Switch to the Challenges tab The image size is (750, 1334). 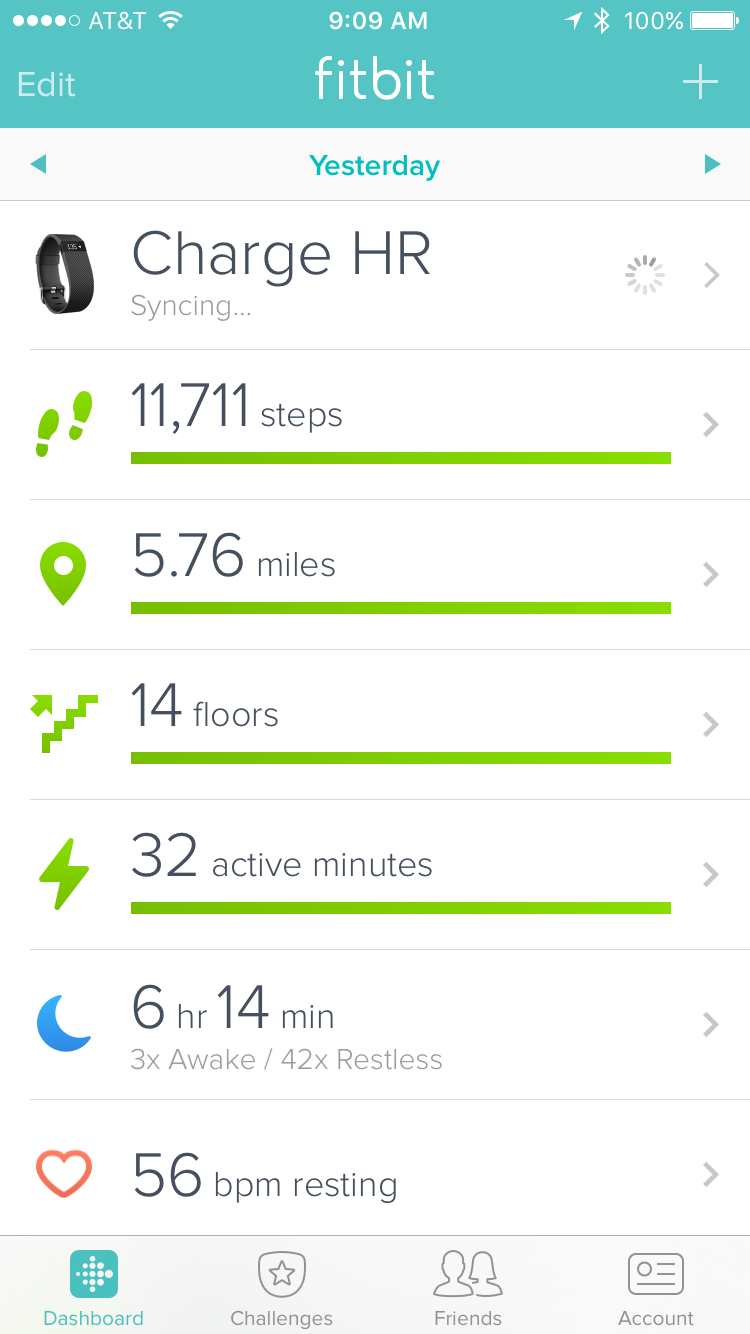281,1288
